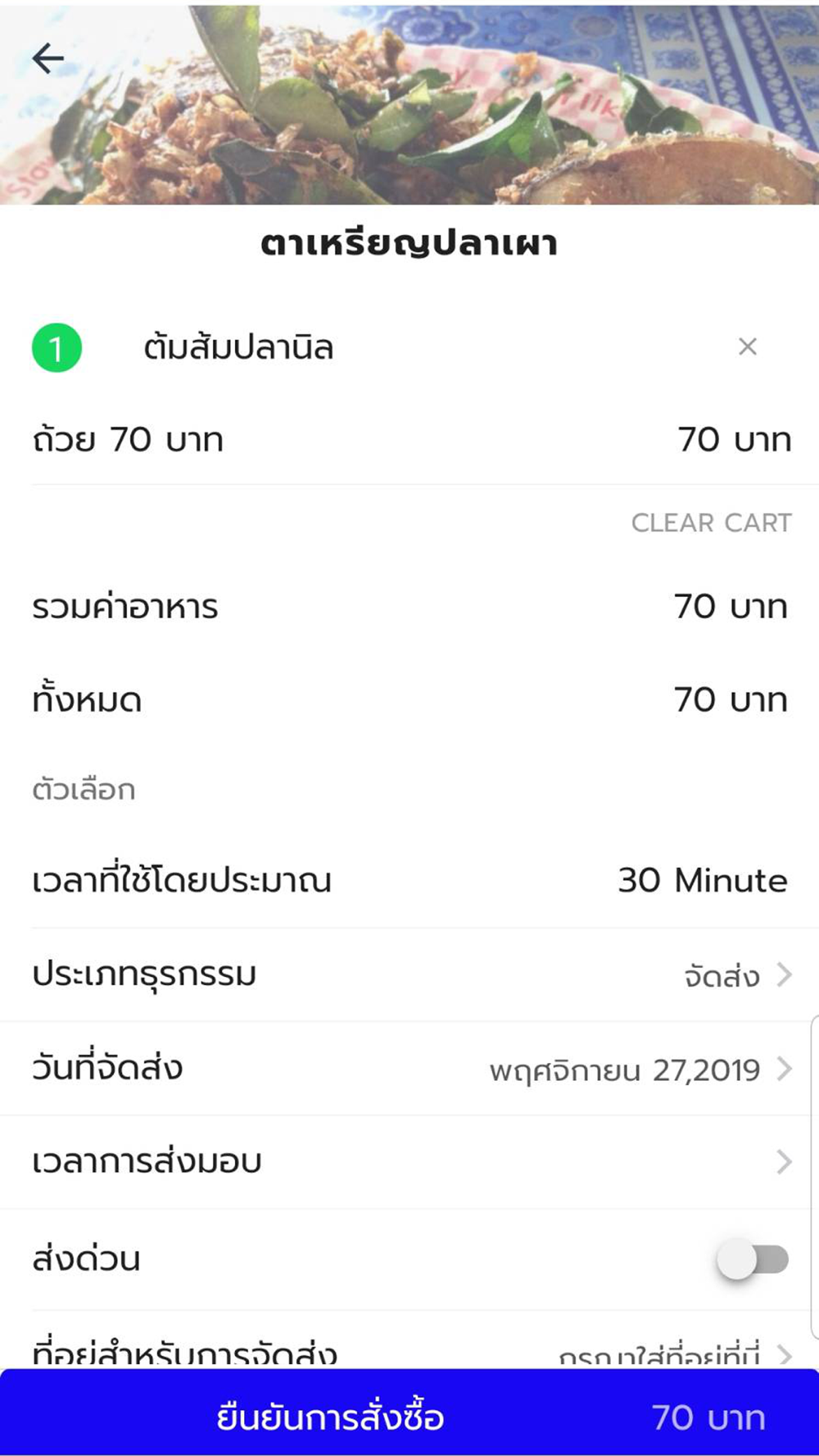Tap the green quantity badge on ต้มส้มปลานิล
The width and height of the screenshot is (819, 1456).
coord(57,348)
